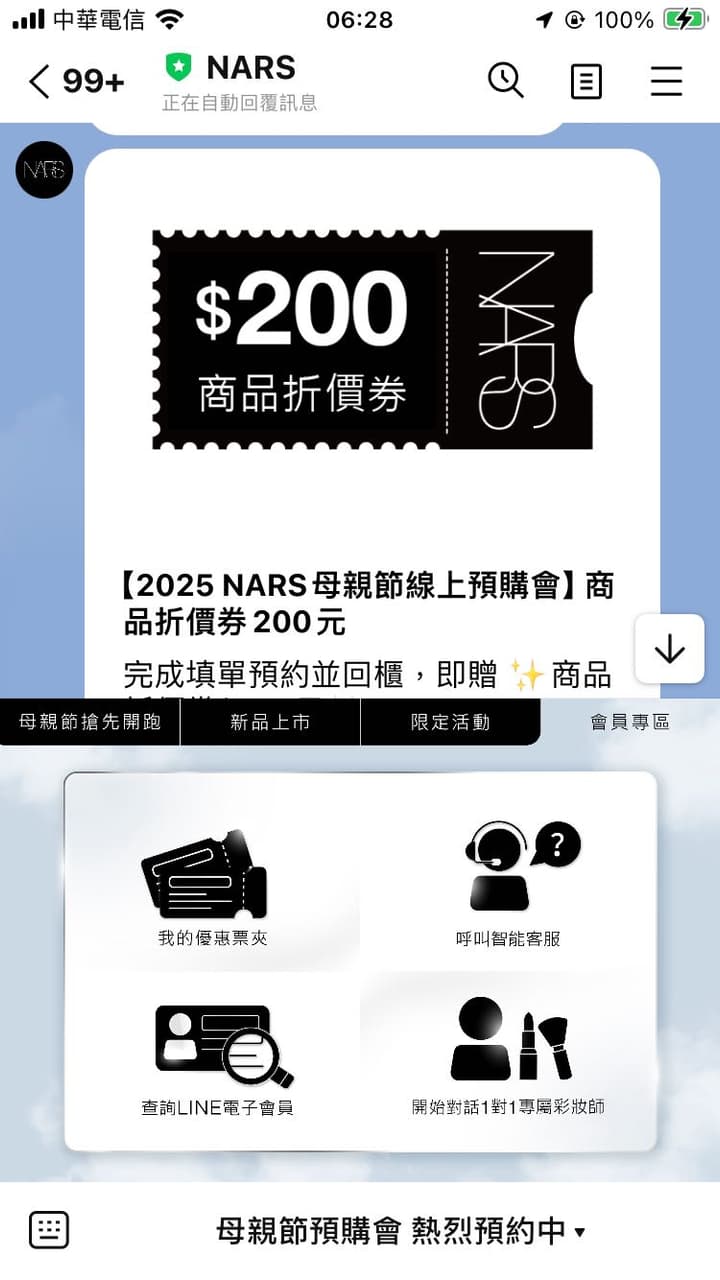This screenshot has height=1280, width=720.
Task: Switch to the 新品上市 tab
Action: tap(270, 722)
